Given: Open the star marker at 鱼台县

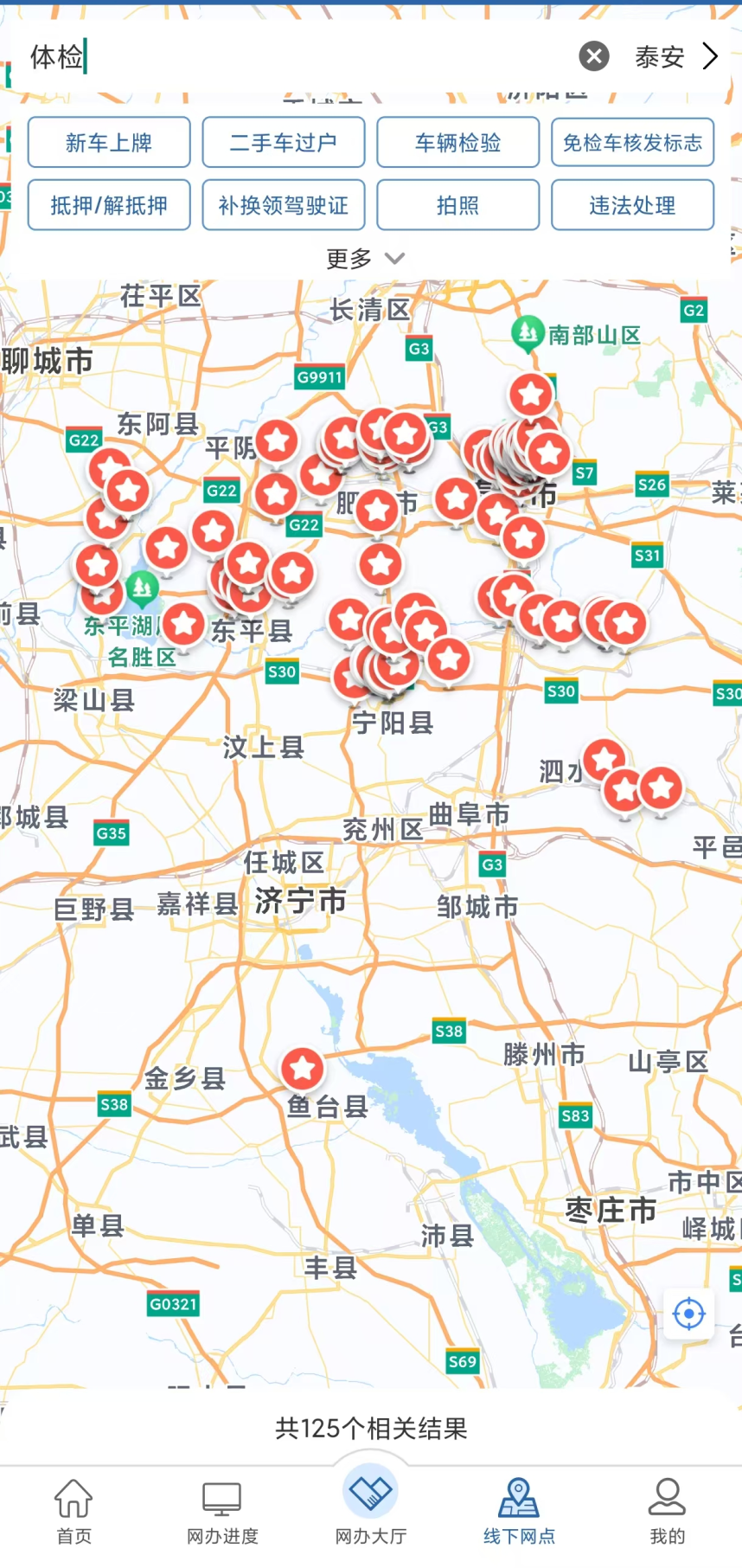Looking at the screenshot, I should 303,1069.
